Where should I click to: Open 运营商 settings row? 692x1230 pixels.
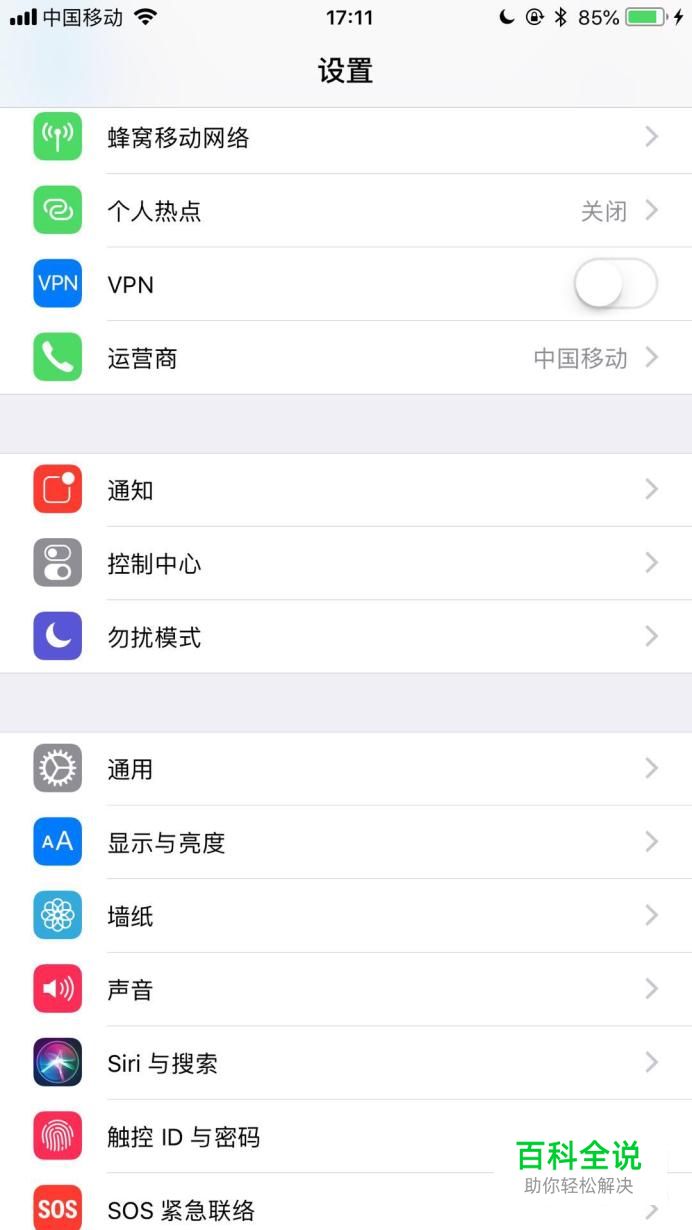click(x=345, y=358)
